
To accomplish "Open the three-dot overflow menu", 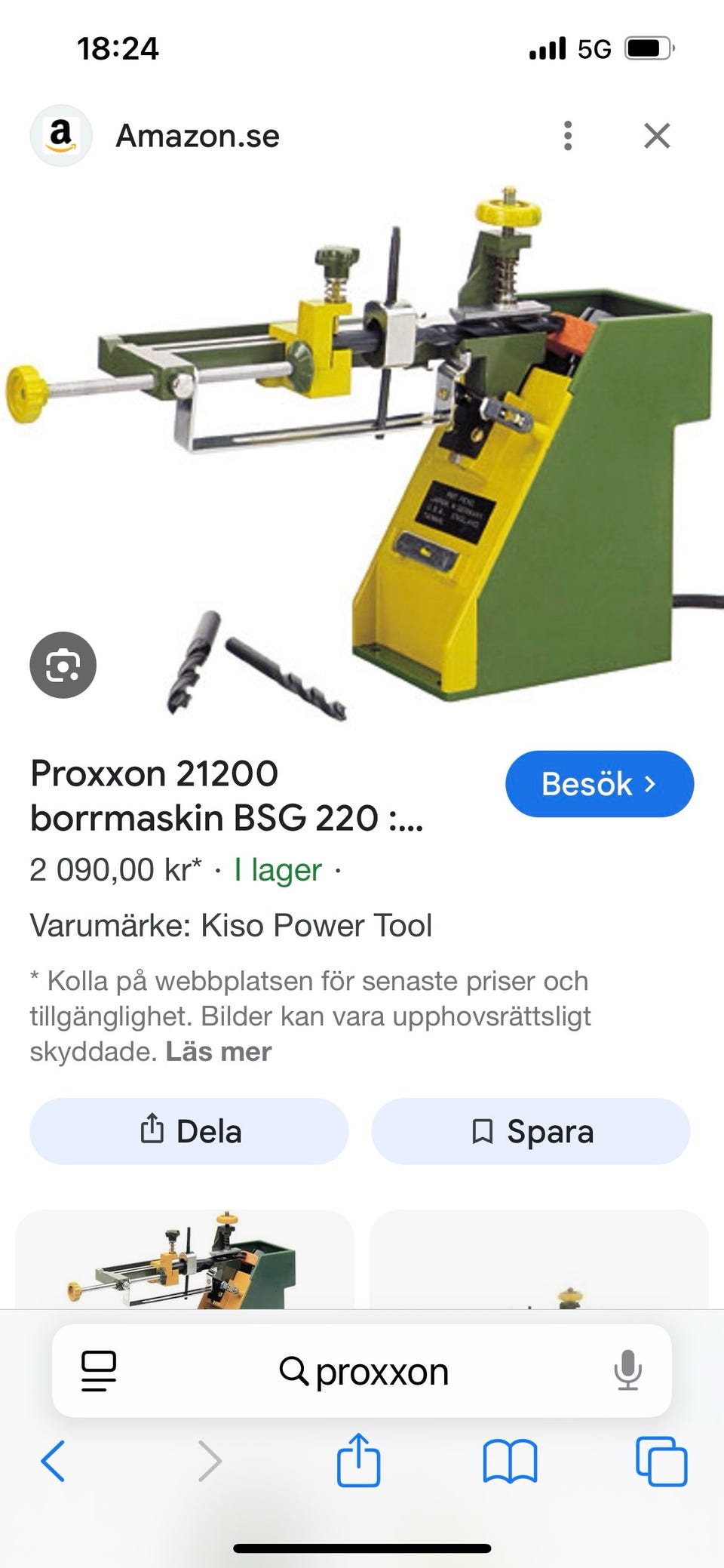I will click(568, 136).
